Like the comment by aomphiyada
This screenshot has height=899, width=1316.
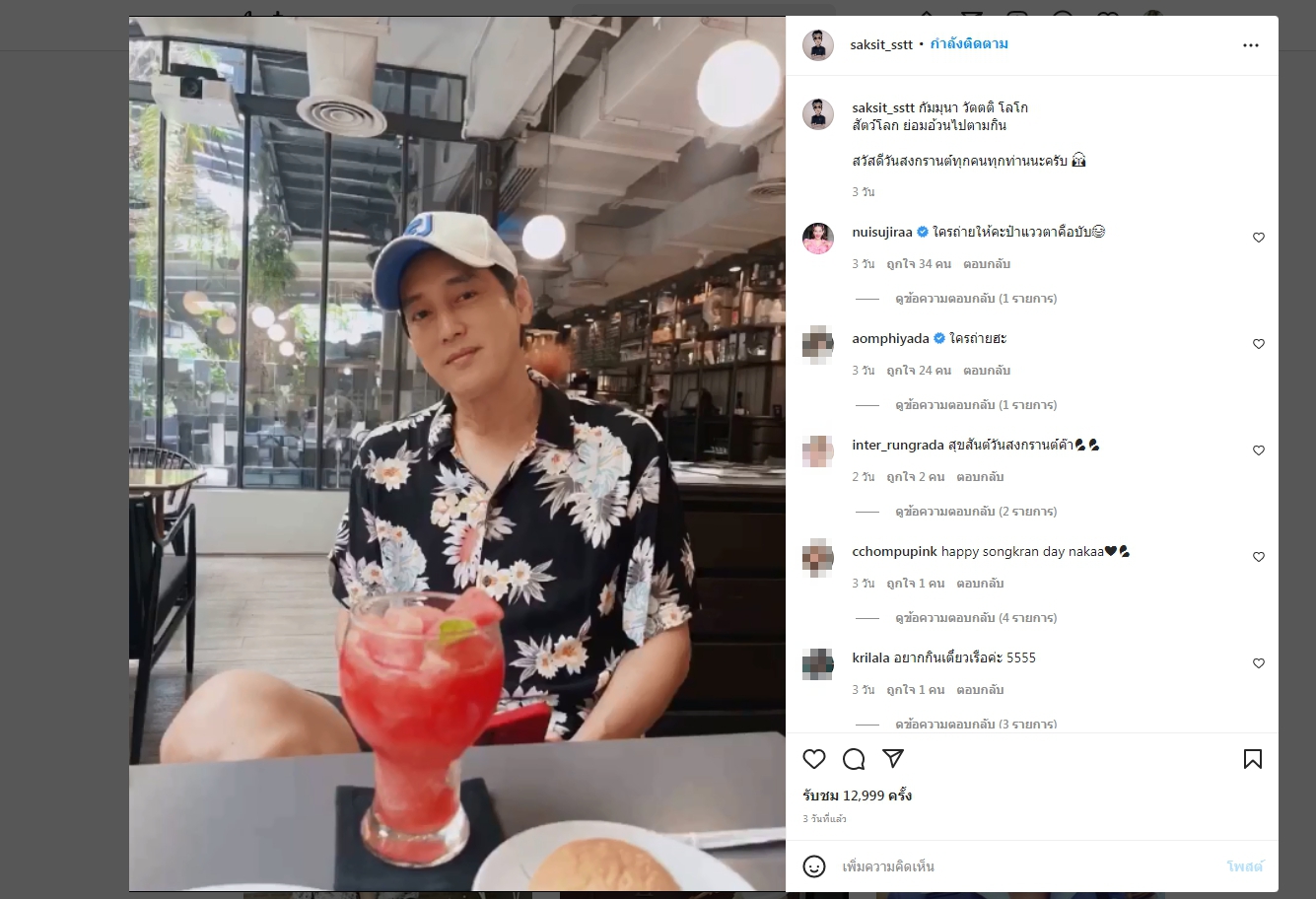click(x=1258, y=344)
